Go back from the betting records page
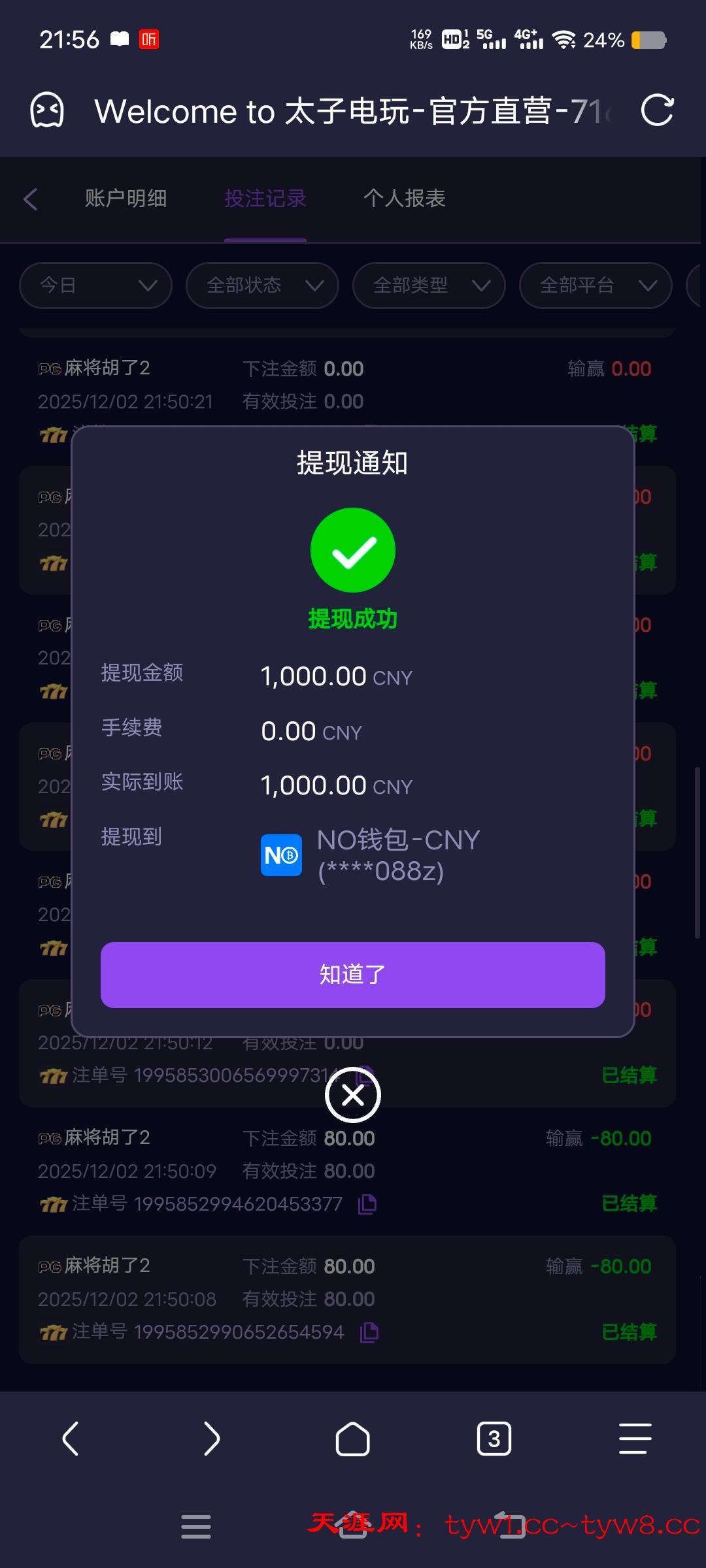This screenshot has height=1568, width=706. pos(30,199)
